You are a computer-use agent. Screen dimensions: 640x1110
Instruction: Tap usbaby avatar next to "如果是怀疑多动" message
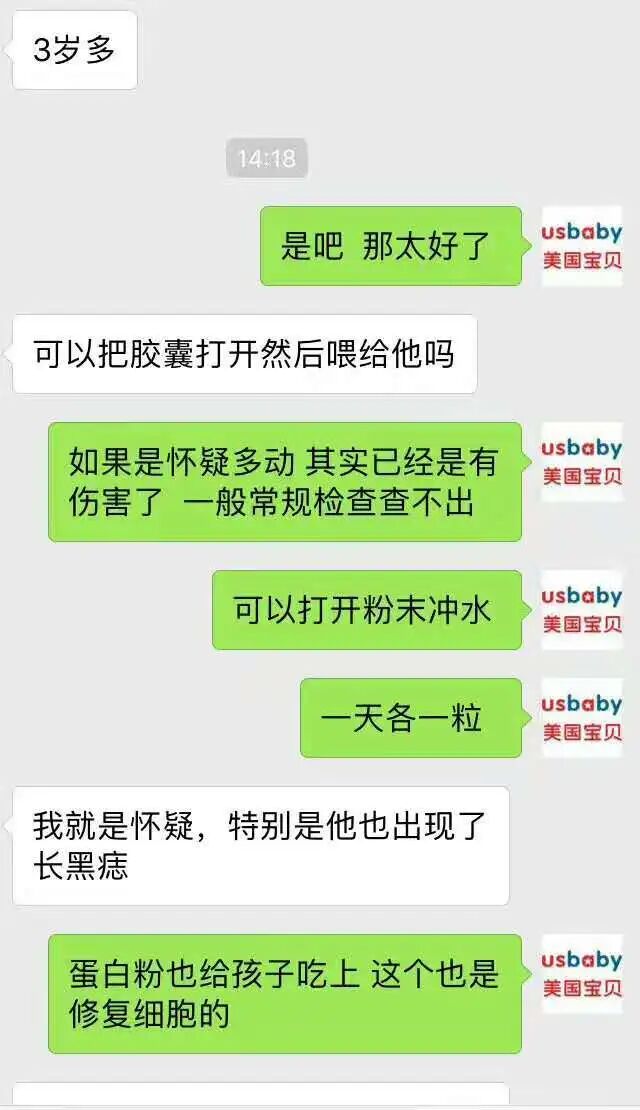[x=582, y=462]
